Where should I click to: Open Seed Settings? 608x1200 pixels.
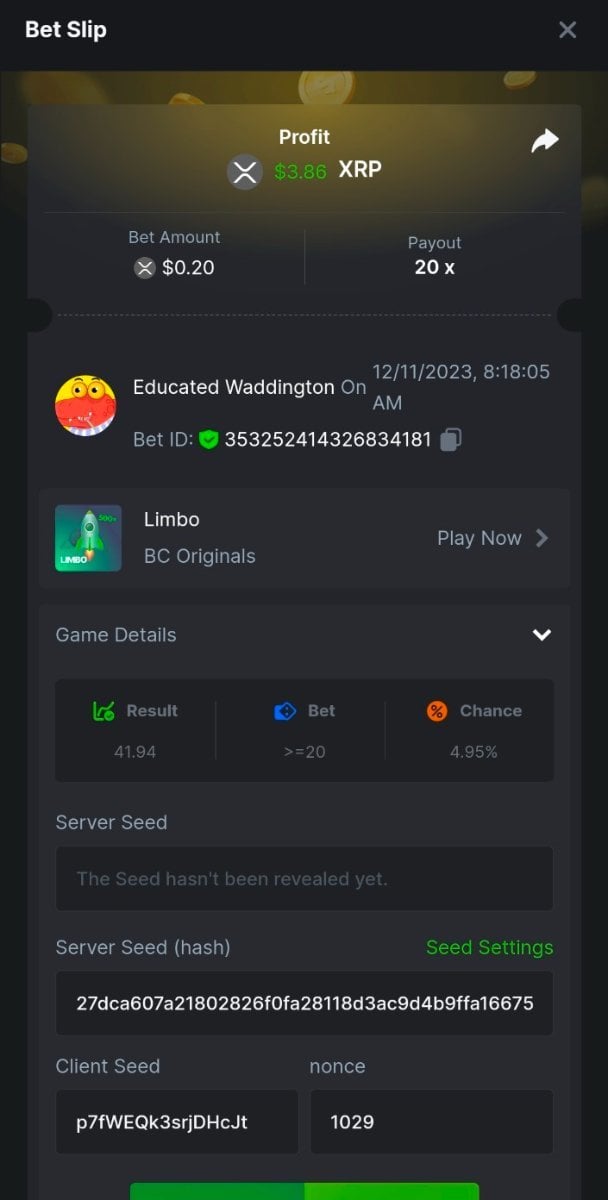tap(489, 947)
